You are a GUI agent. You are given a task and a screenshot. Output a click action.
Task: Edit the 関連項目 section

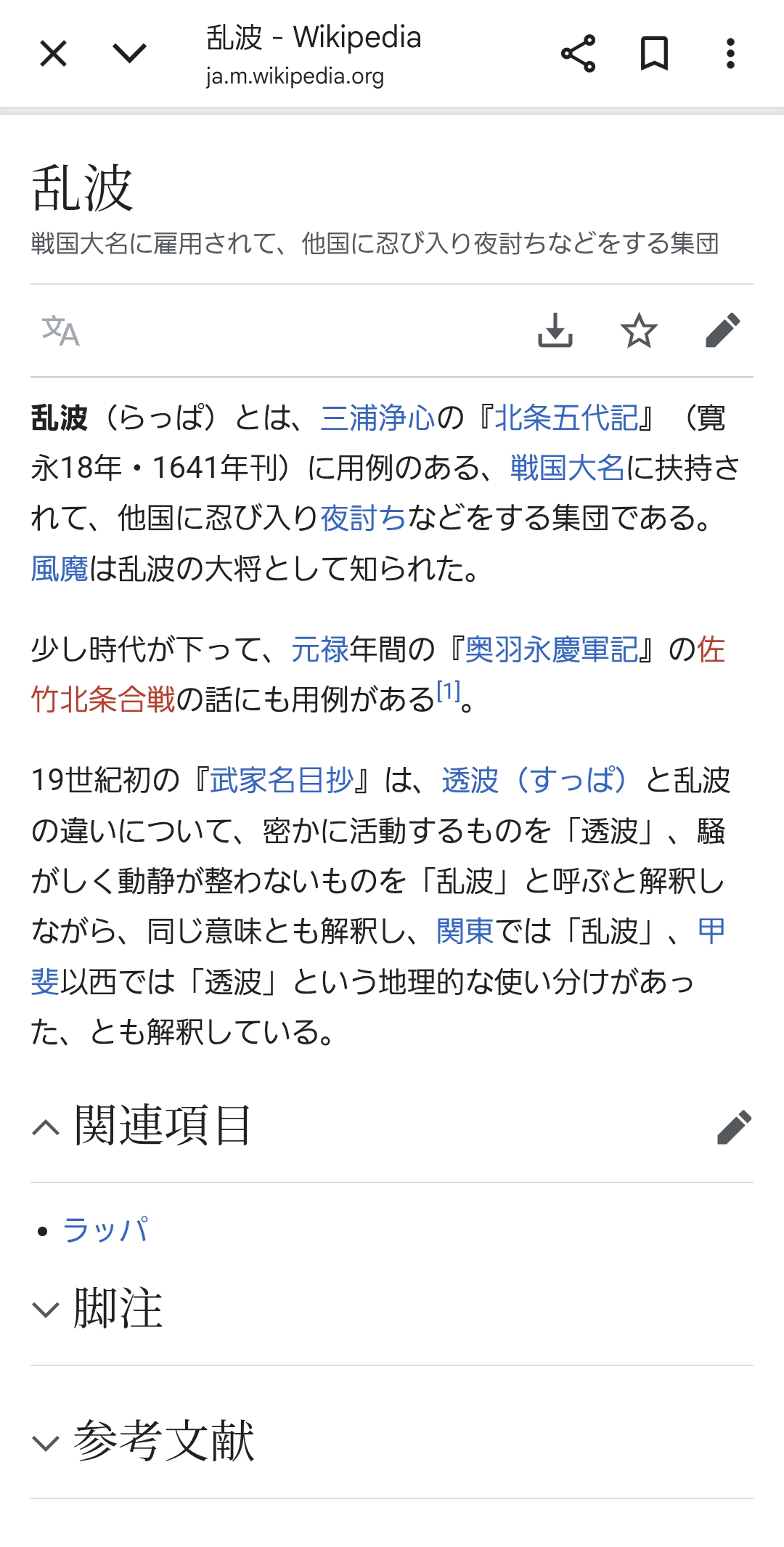[734, 1127]
